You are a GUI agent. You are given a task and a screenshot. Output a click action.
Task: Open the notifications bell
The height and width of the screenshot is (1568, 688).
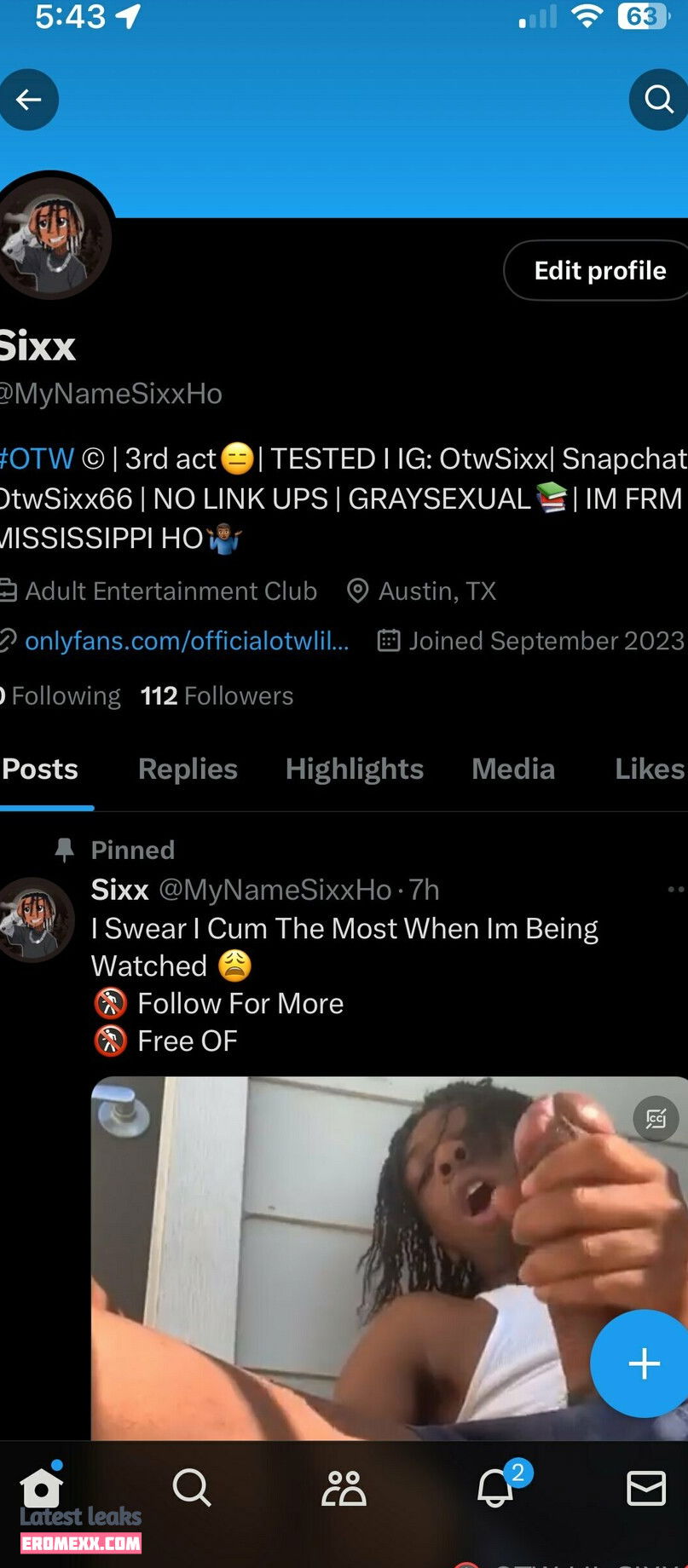click(x=496, y=1489)
